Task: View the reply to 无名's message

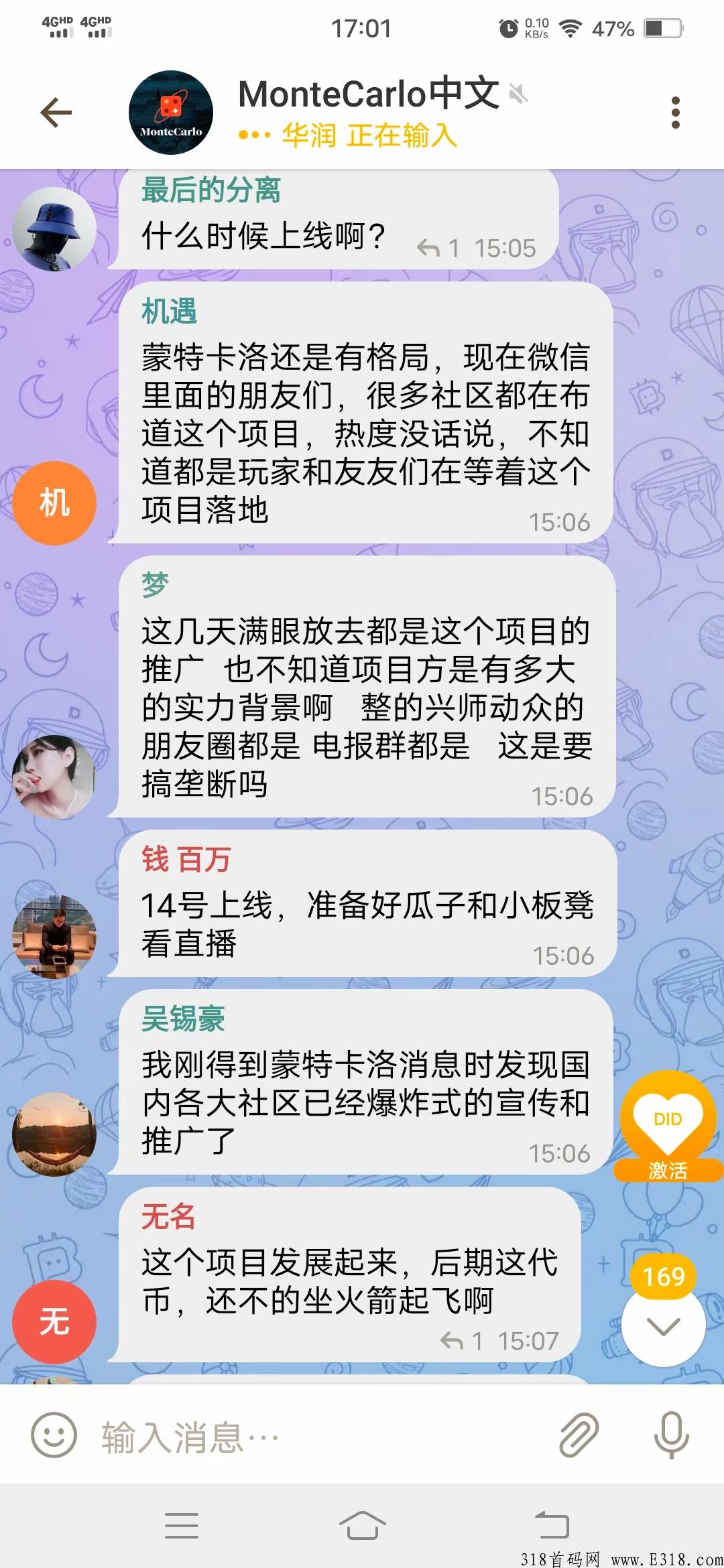Action: 461,1341
